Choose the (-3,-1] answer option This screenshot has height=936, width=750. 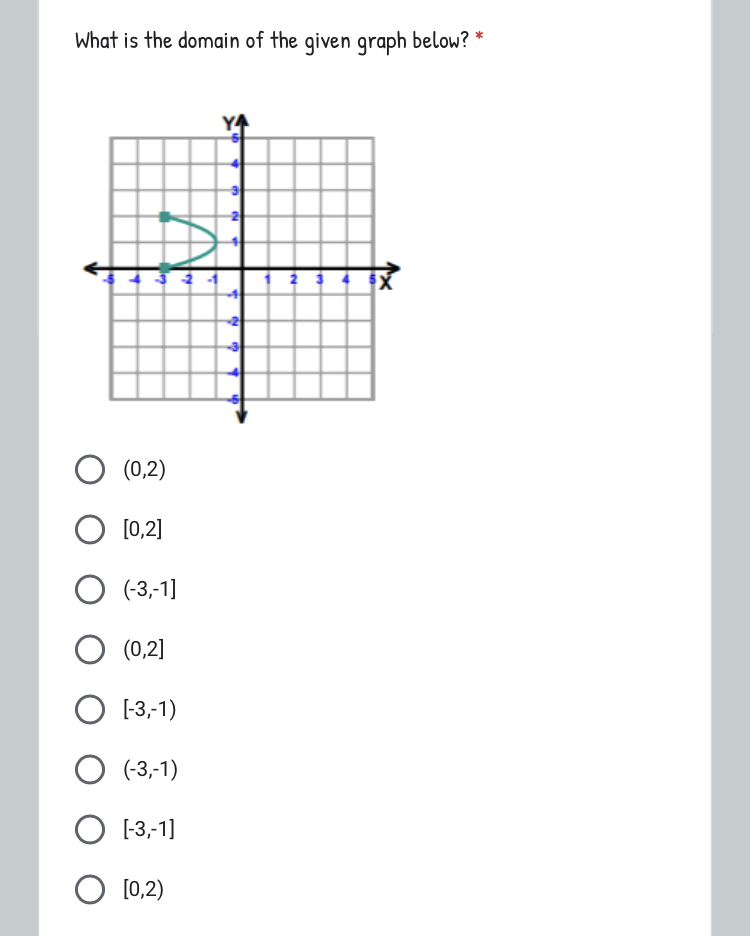coord(90,589)
